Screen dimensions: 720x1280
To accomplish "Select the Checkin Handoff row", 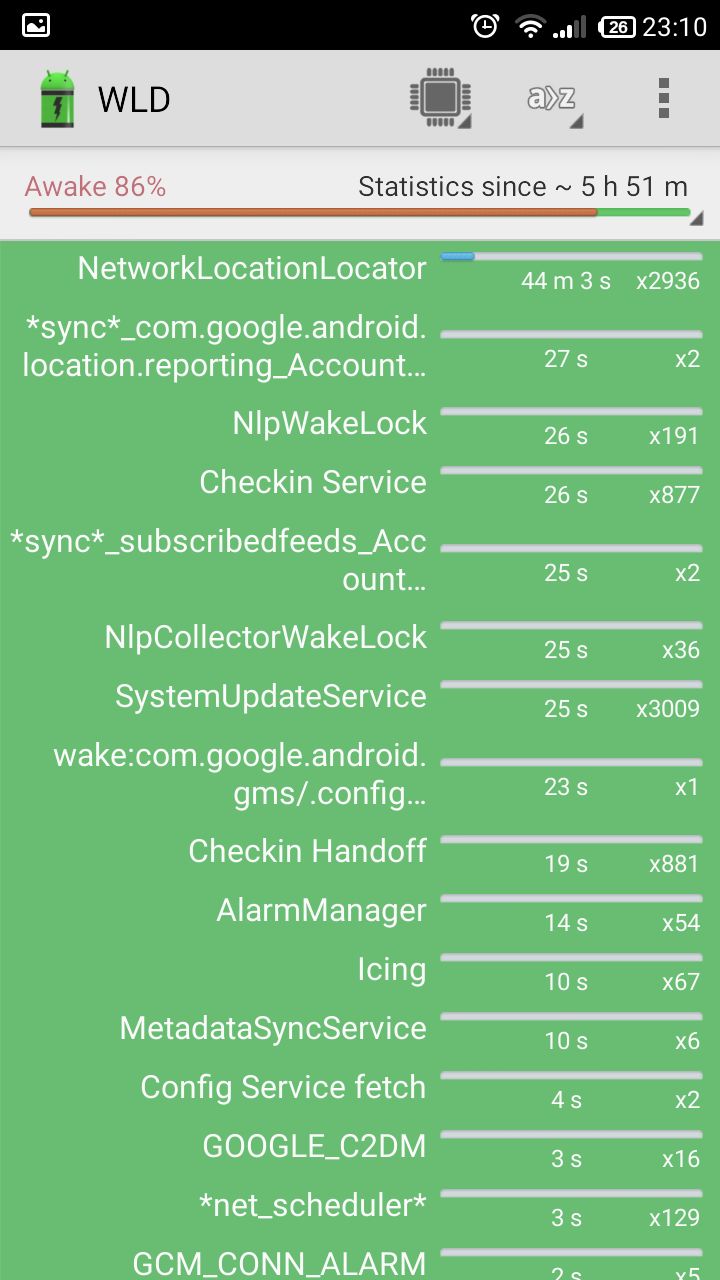I will click(360, 852).
